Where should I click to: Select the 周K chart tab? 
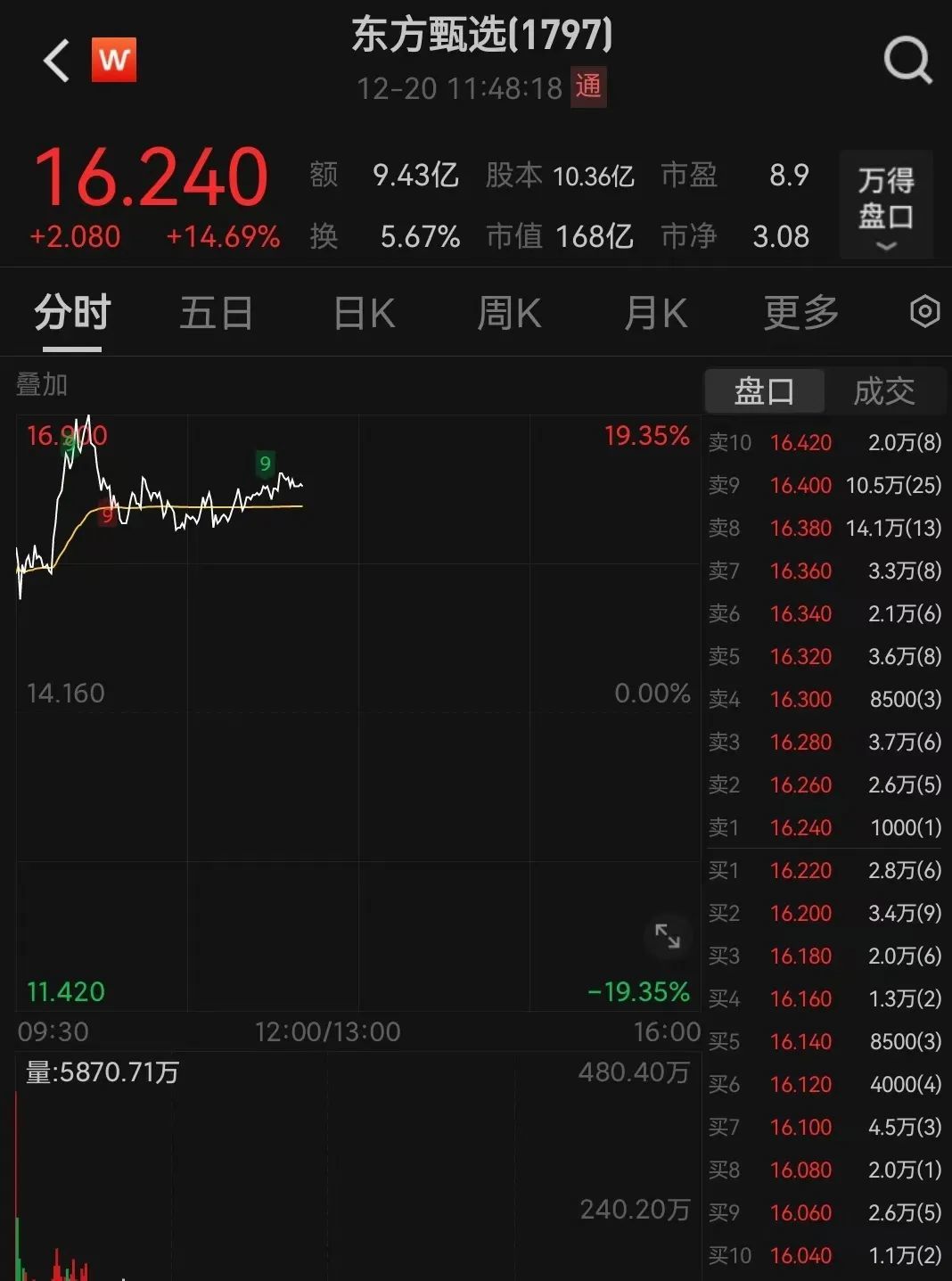(x=509, y=313)
